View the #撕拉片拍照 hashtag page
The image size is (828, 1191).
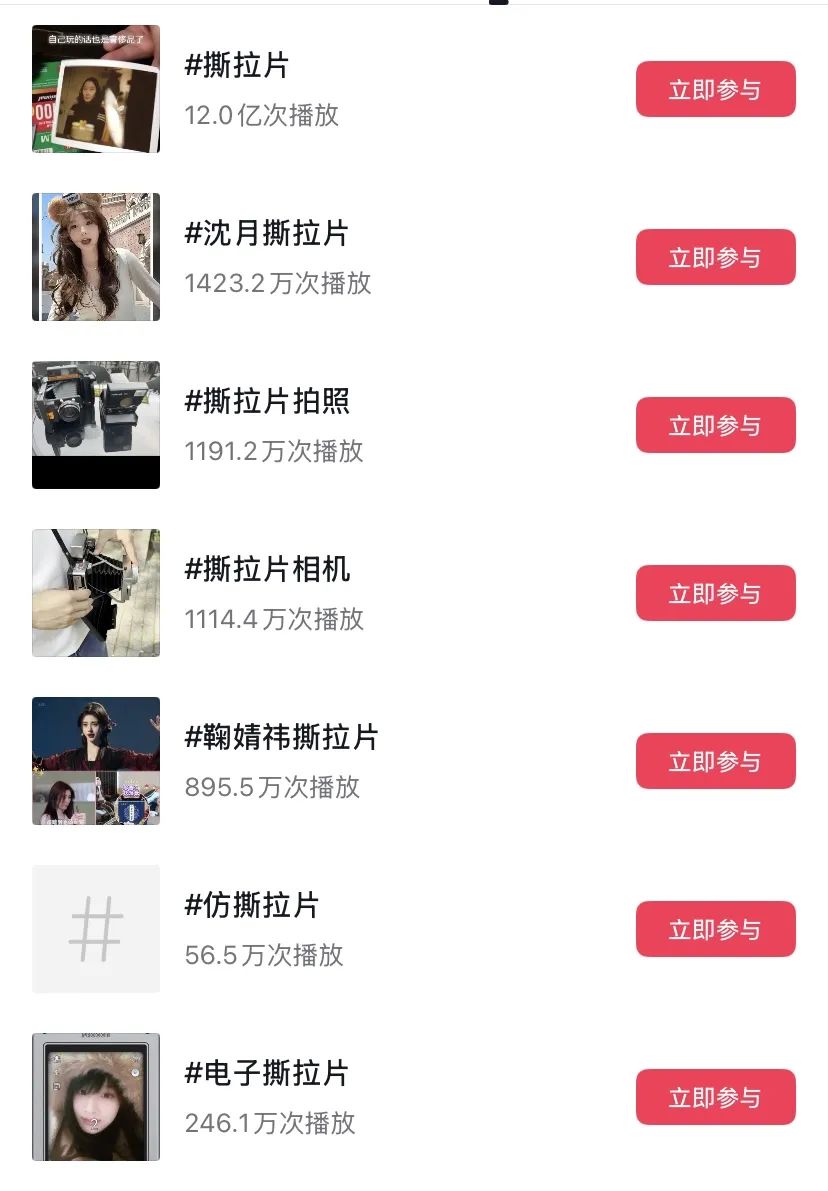(267, 402)
